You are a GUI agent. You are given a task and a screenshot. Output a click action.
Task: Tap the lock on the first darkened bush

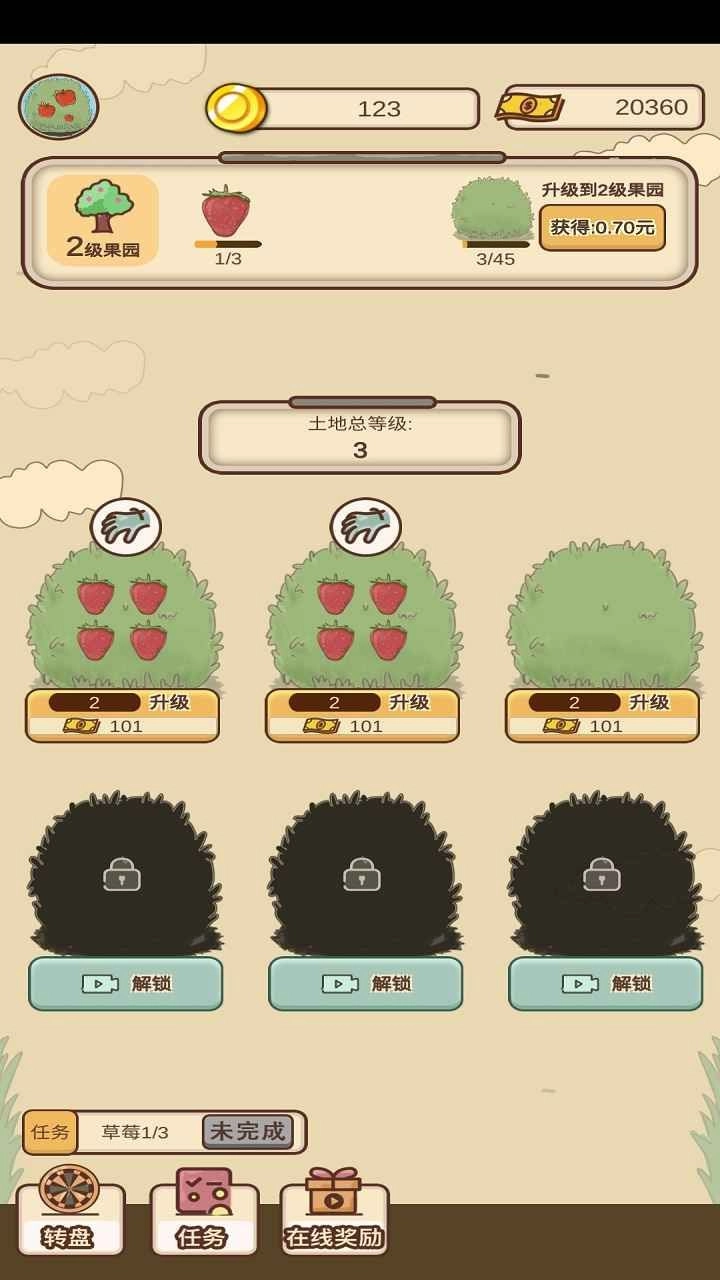point(122,875)
